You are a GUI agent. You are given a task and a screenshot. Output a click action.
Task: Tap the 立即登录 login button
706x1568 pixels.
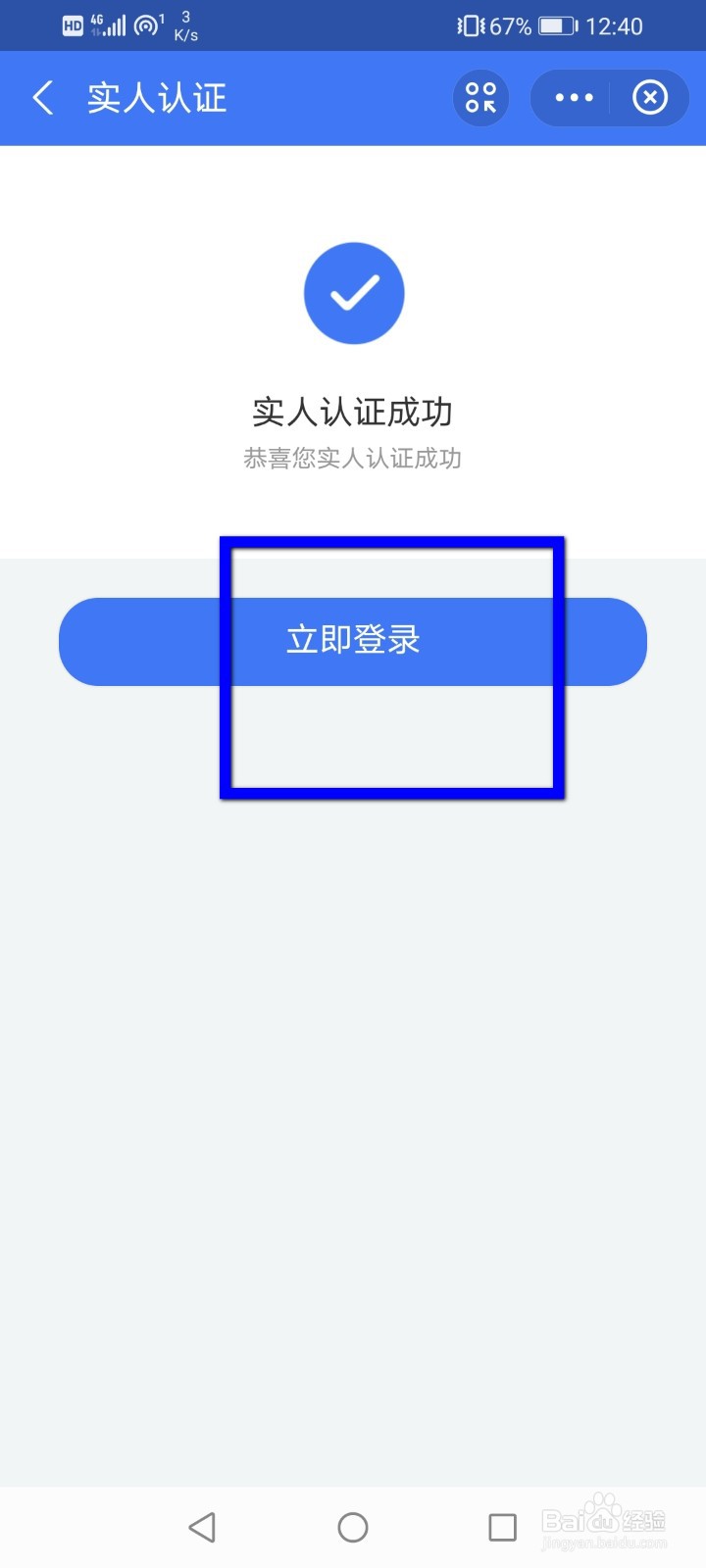click(354, 641)
